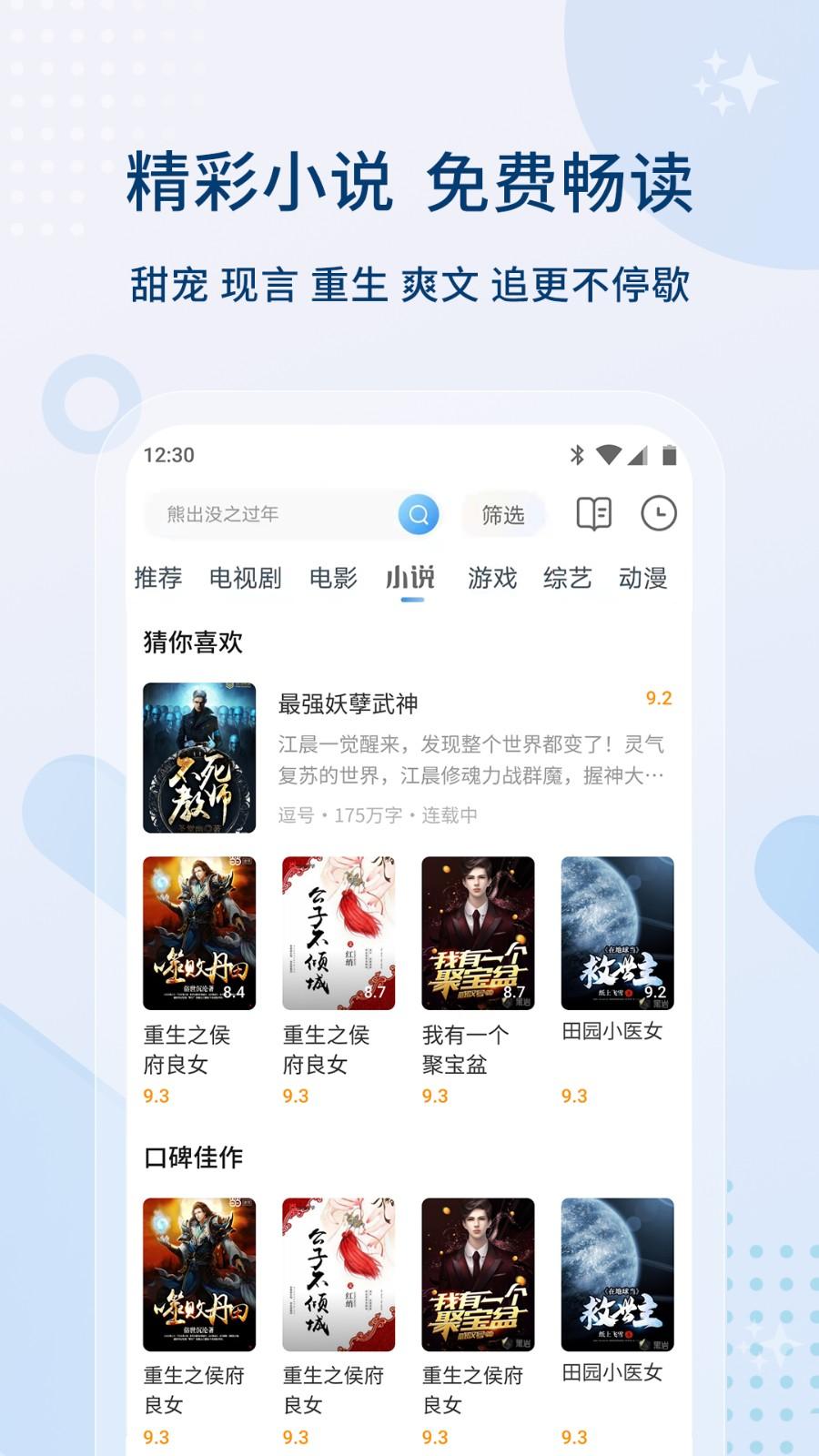
Task: Open the 筛选 filter button
Action: pos(503,516)
